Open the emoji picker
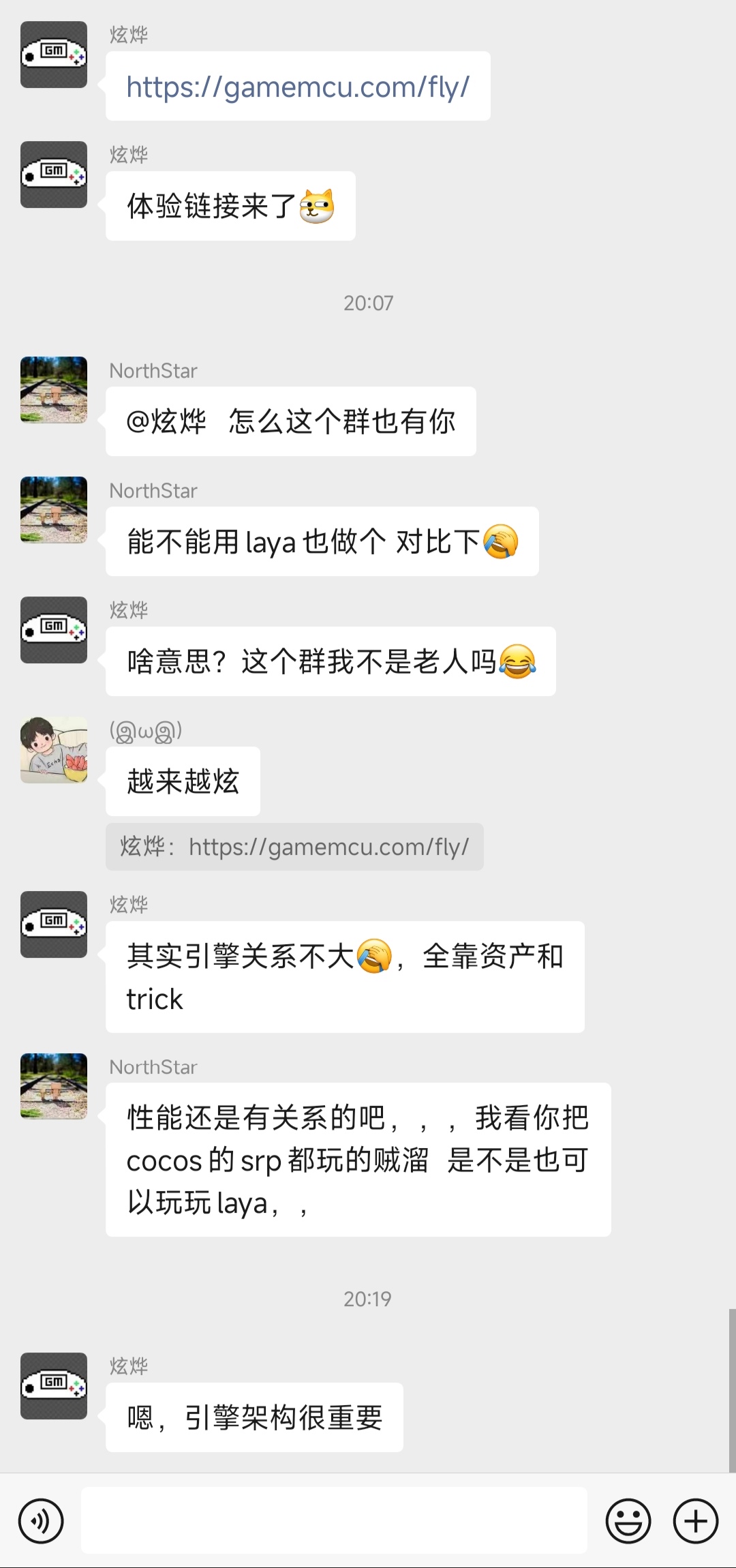736x1568 pixels. 628,1521
